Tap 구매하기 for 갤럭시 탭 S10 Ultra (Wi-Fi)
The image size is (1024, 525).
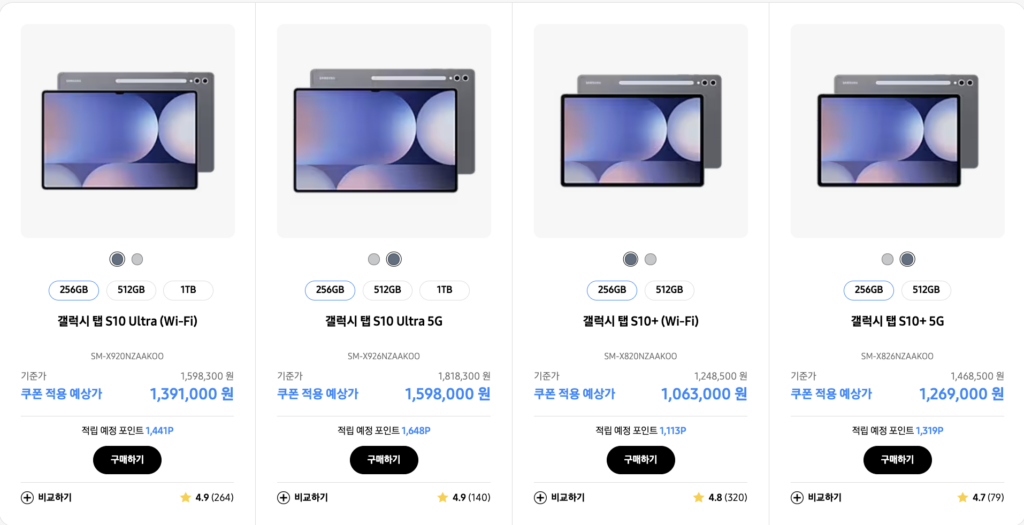pyautogui.click(x=127, y=460)
